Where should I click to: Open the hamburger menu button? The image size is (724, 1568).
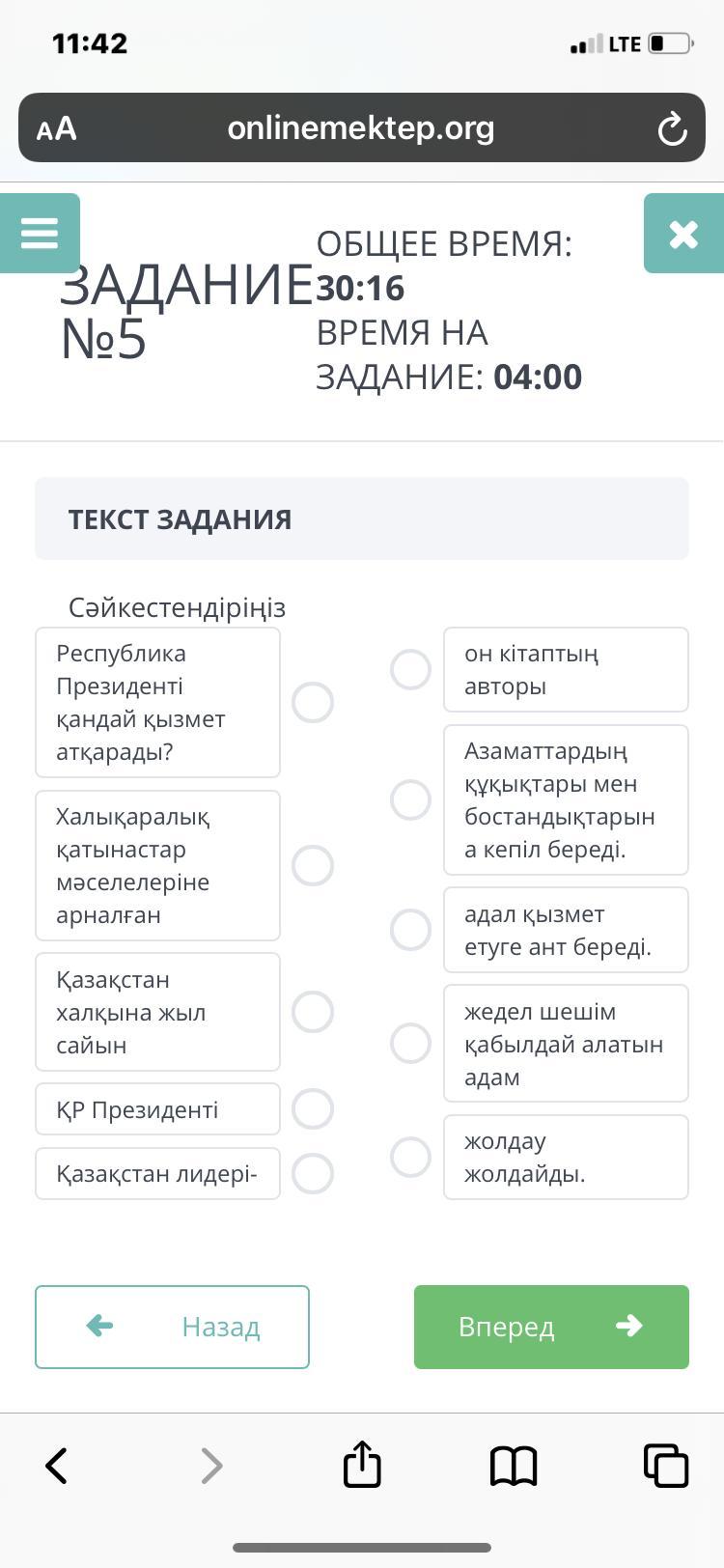[40, 233]
